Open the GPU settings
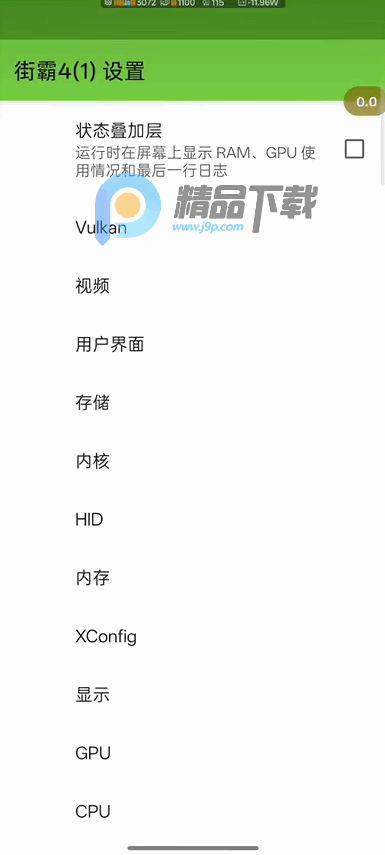The height and width of the screenshot is (855, 385). (x=192, y=753)
